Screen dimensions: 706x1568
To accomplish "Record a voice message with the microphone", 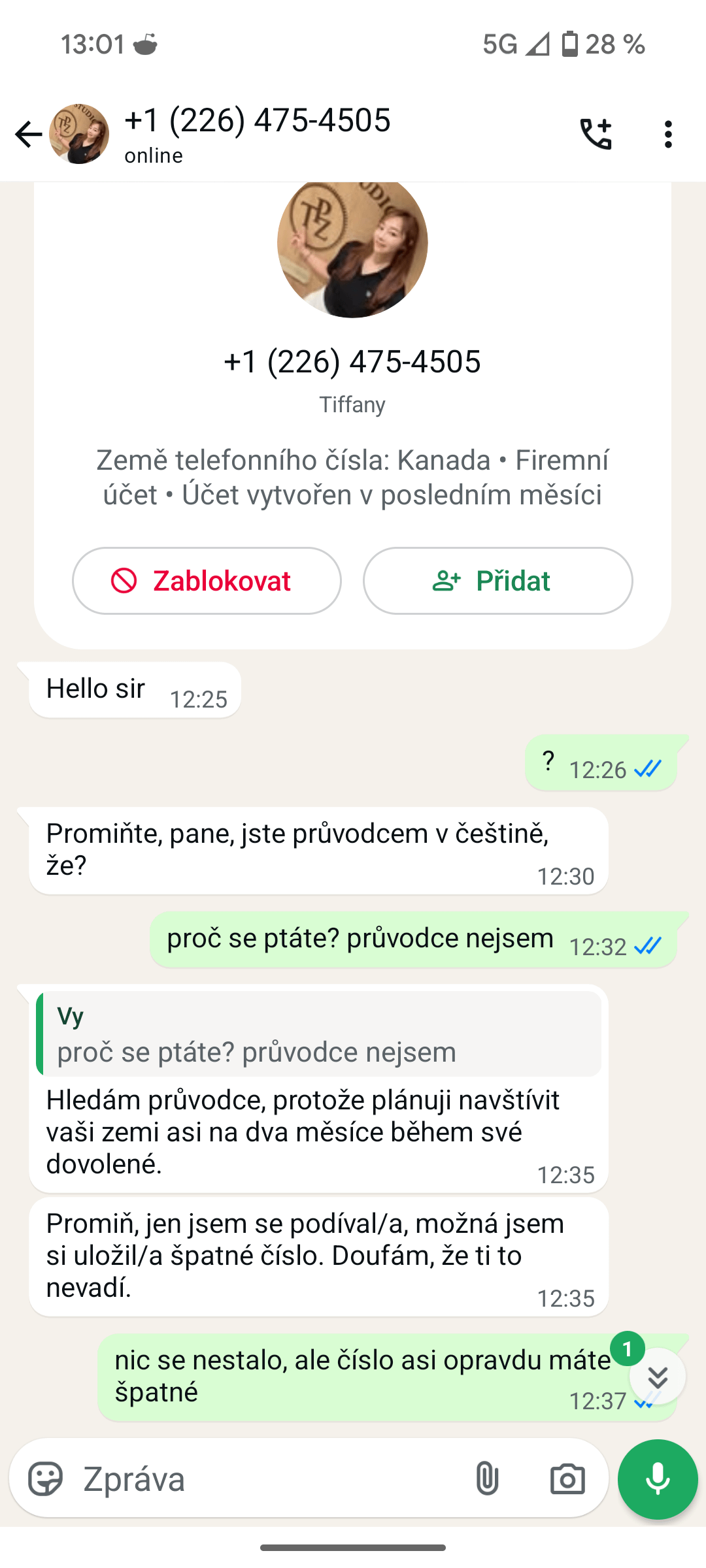I will pos(658,1479).
